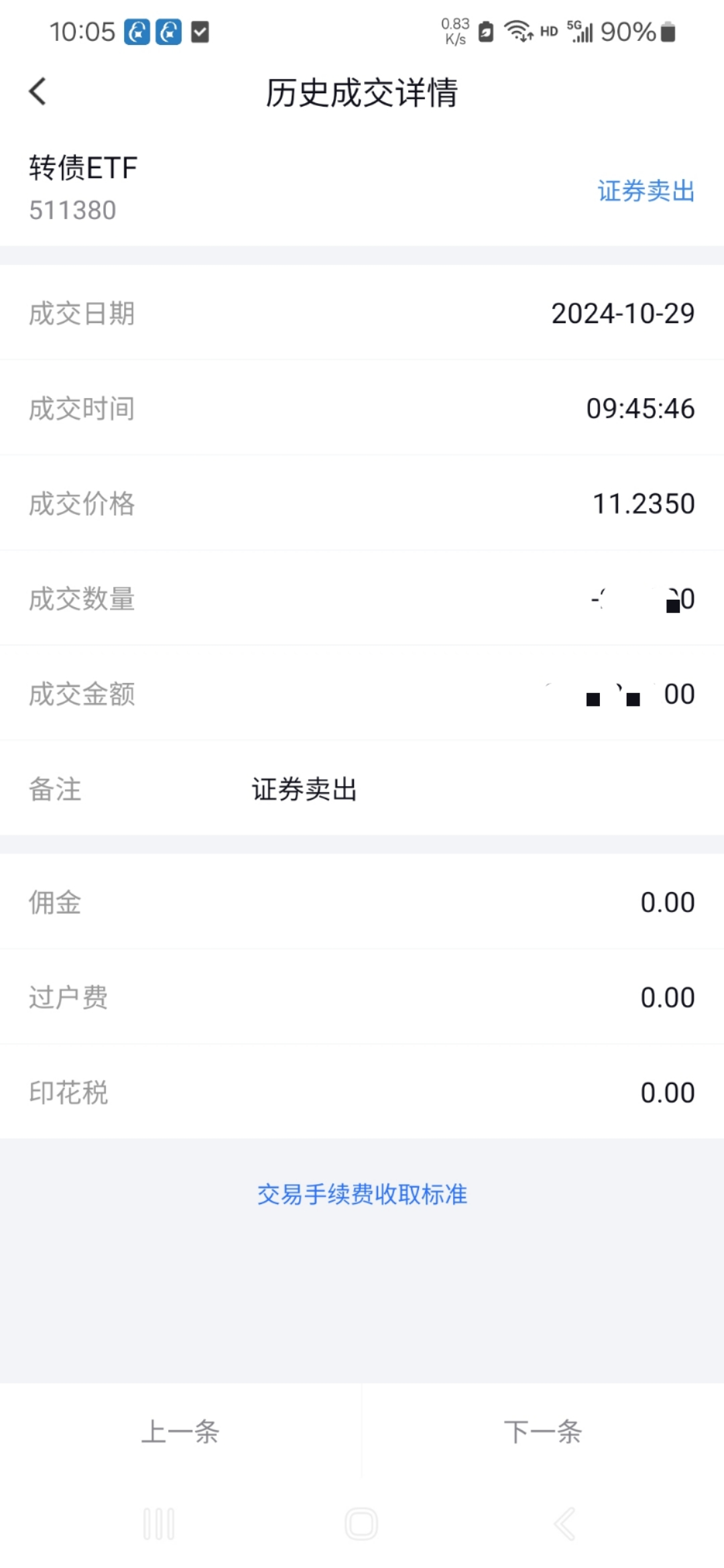Tap the system home button
The image size is (724, 1568).
click(x=361, y=1524)
